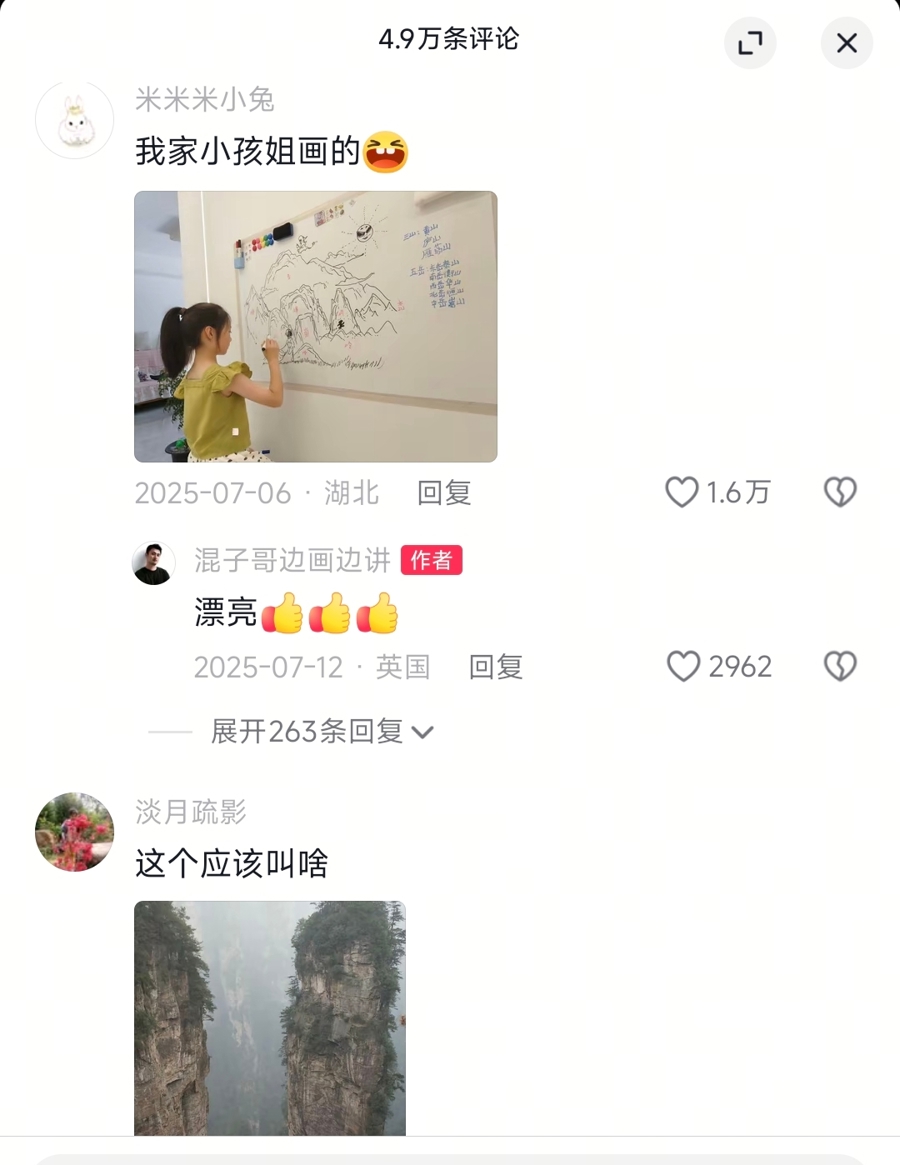Expand the 263 hidden replies
This screenshot has width=900, height=1165.
click(x=322, y=732)
